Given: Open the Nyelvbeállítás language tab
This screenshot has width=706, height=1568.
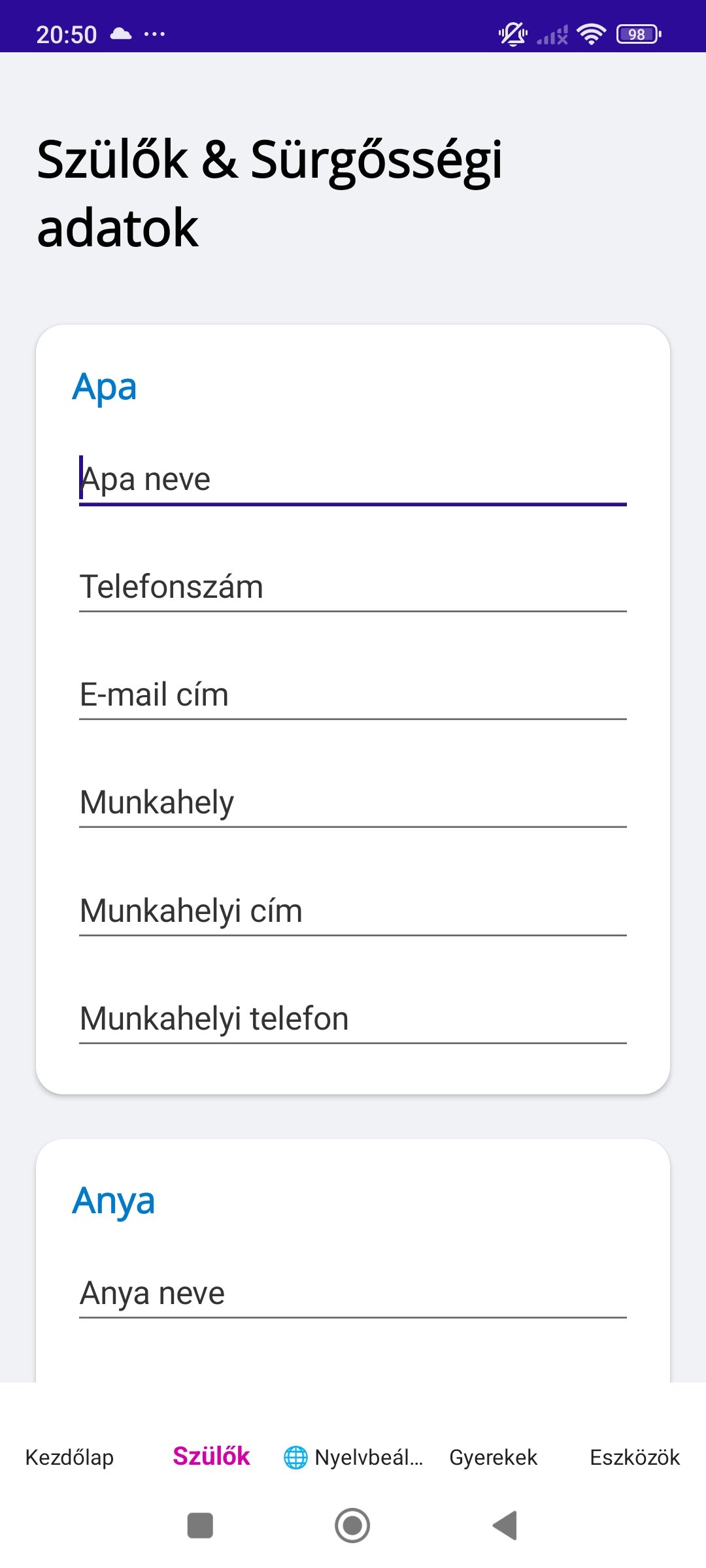Looking at the screenshot, I should tap(354, 1457).
